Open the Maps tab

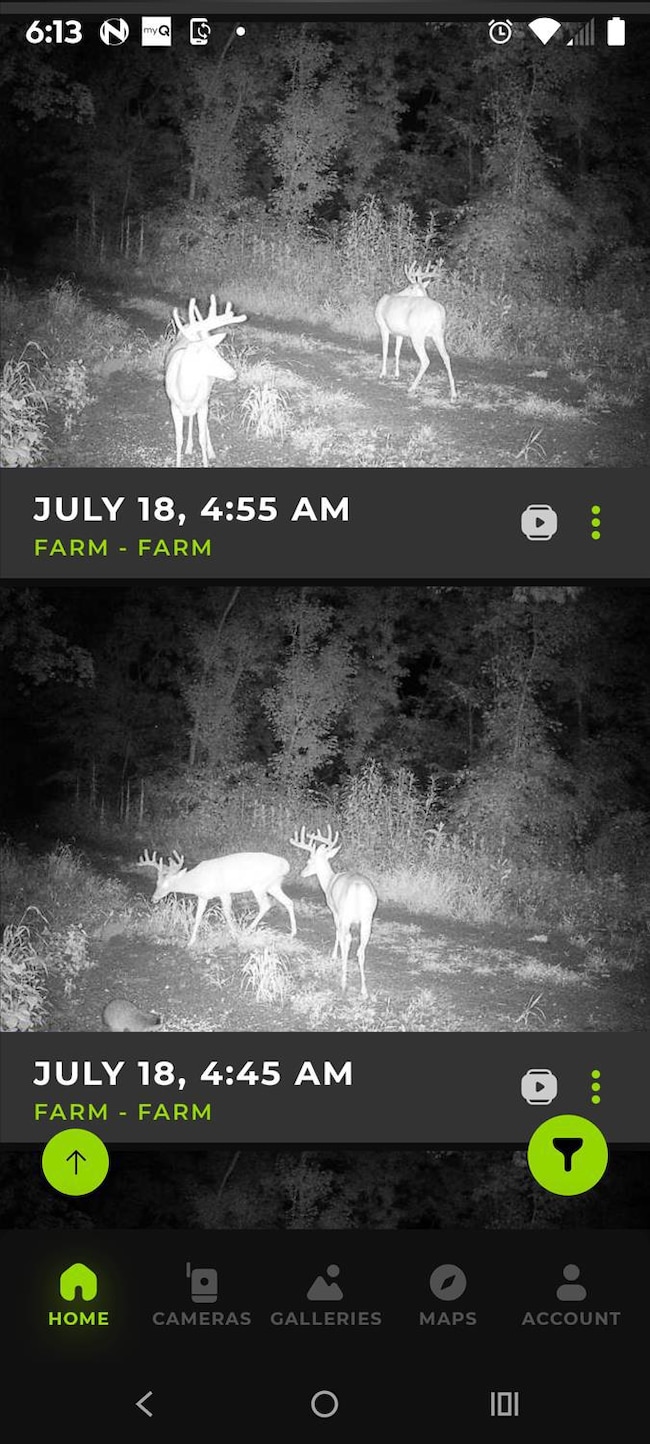[448, 1295]
